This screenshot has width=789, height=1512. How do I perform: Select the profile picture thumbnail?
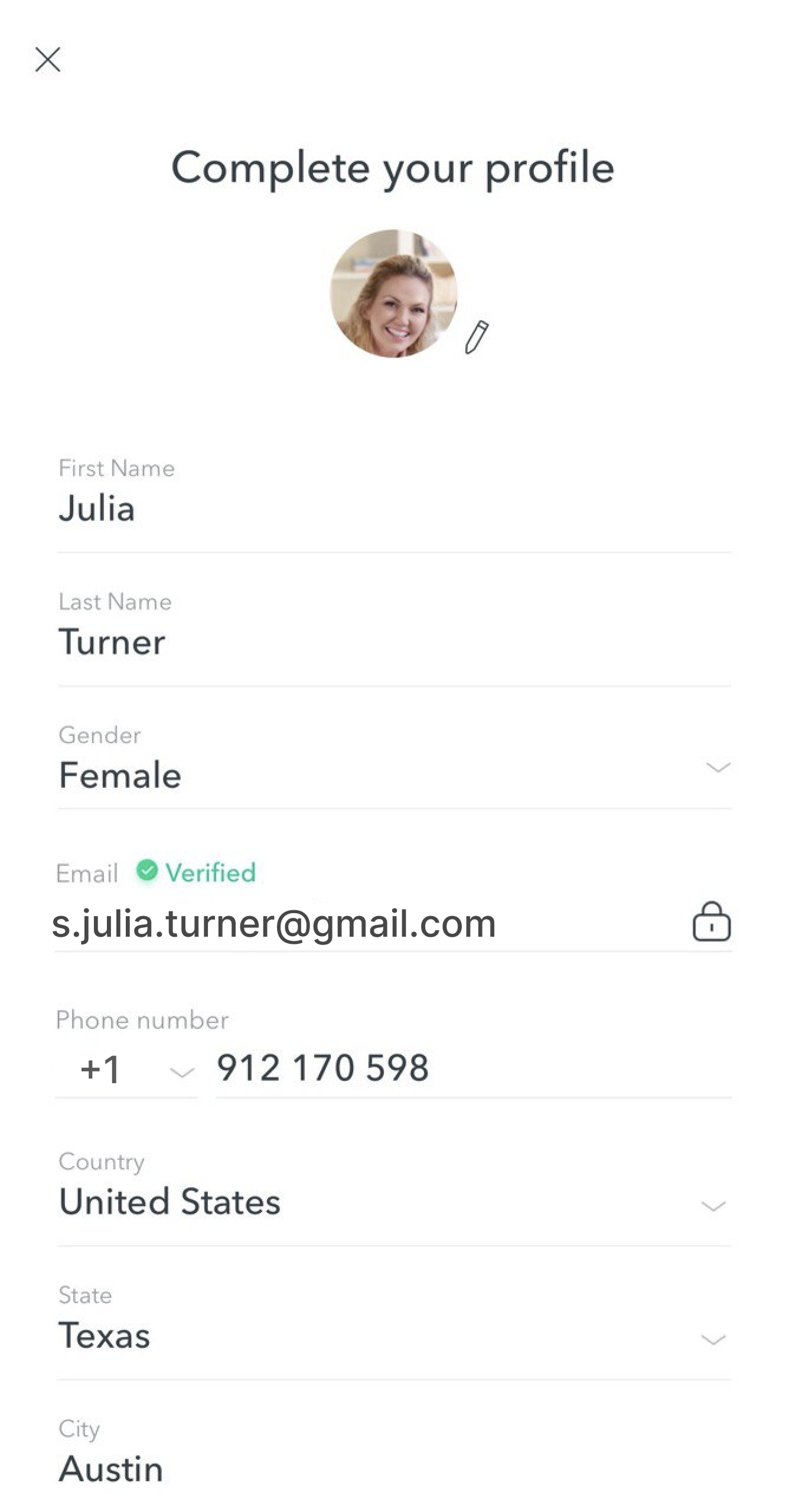394,293
